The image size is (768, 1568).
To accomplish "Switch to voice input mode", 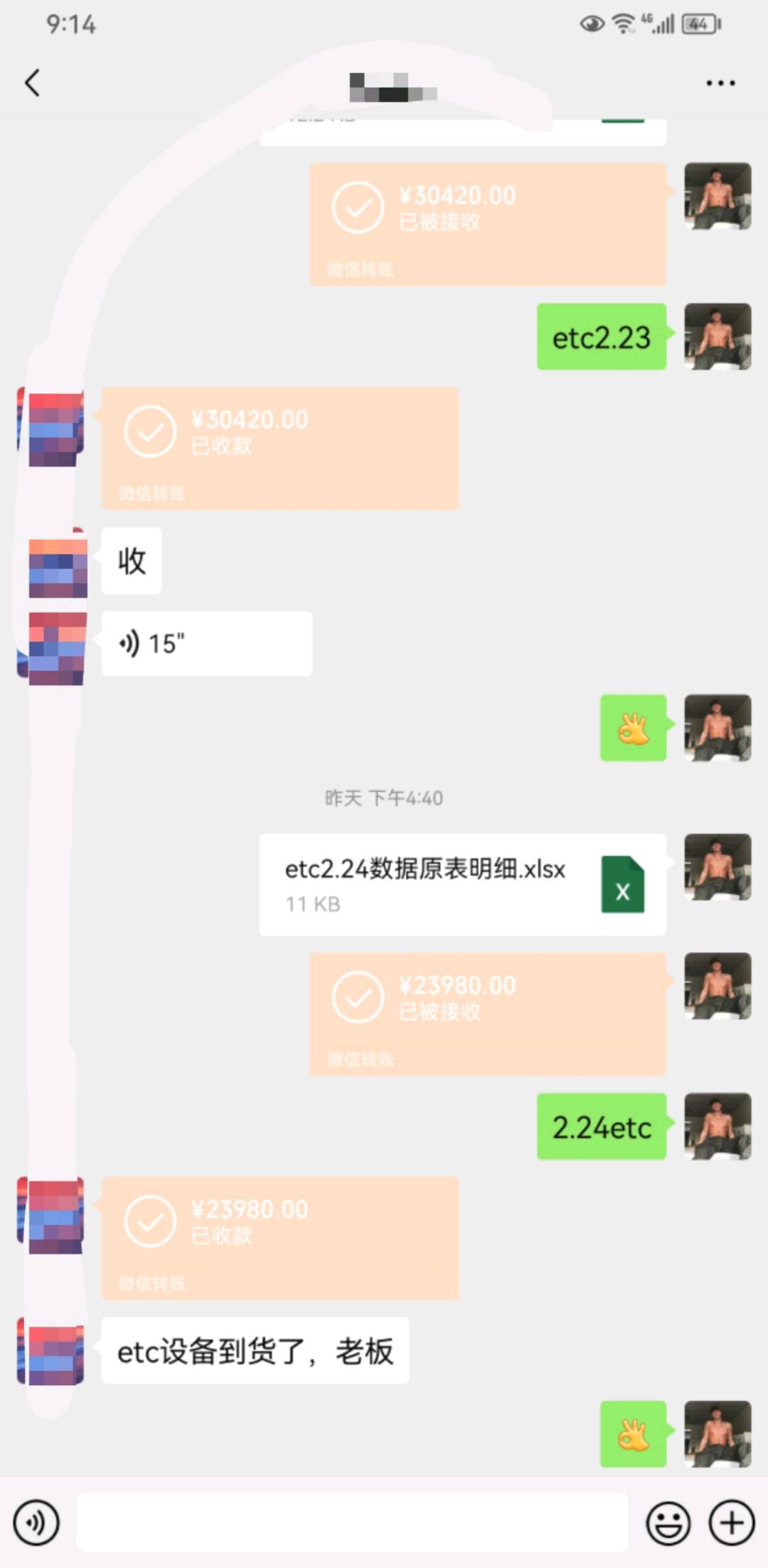I will (x=36, y=1522).
